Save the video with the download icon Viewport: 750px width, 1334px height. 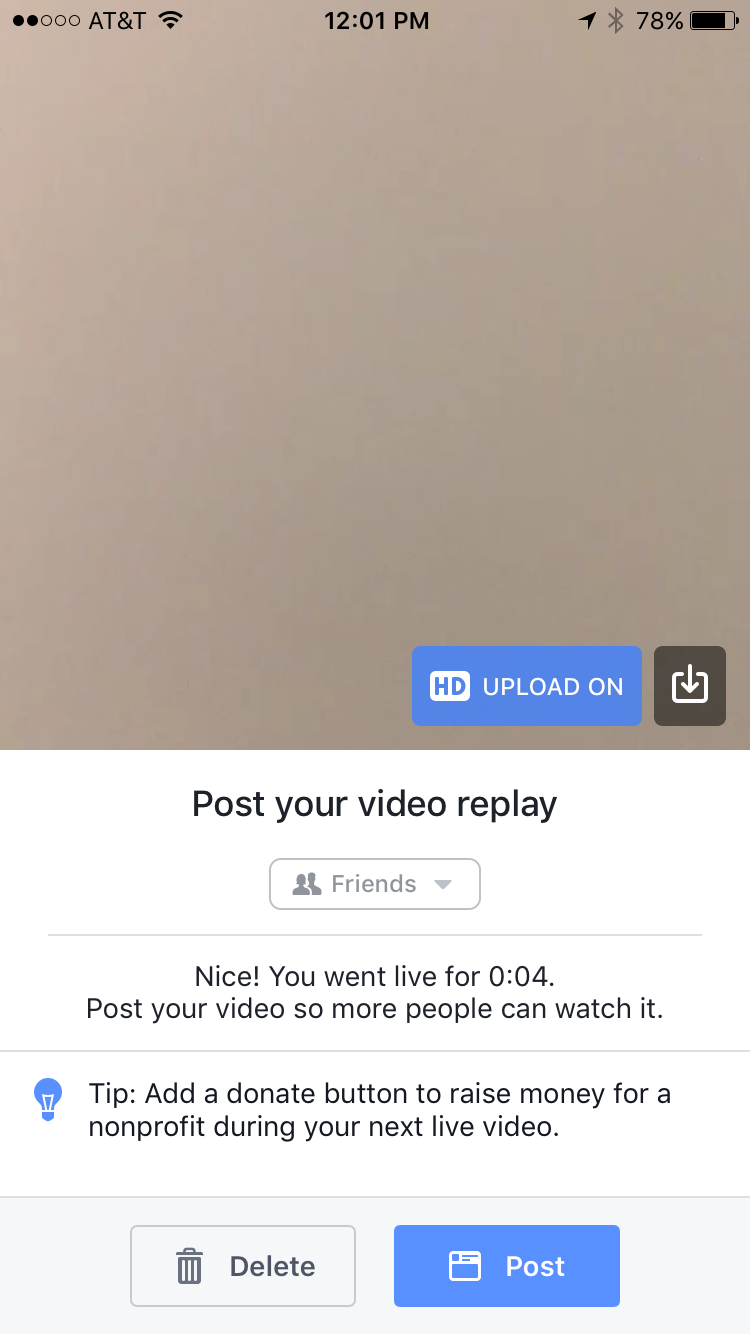pos(689,686)
